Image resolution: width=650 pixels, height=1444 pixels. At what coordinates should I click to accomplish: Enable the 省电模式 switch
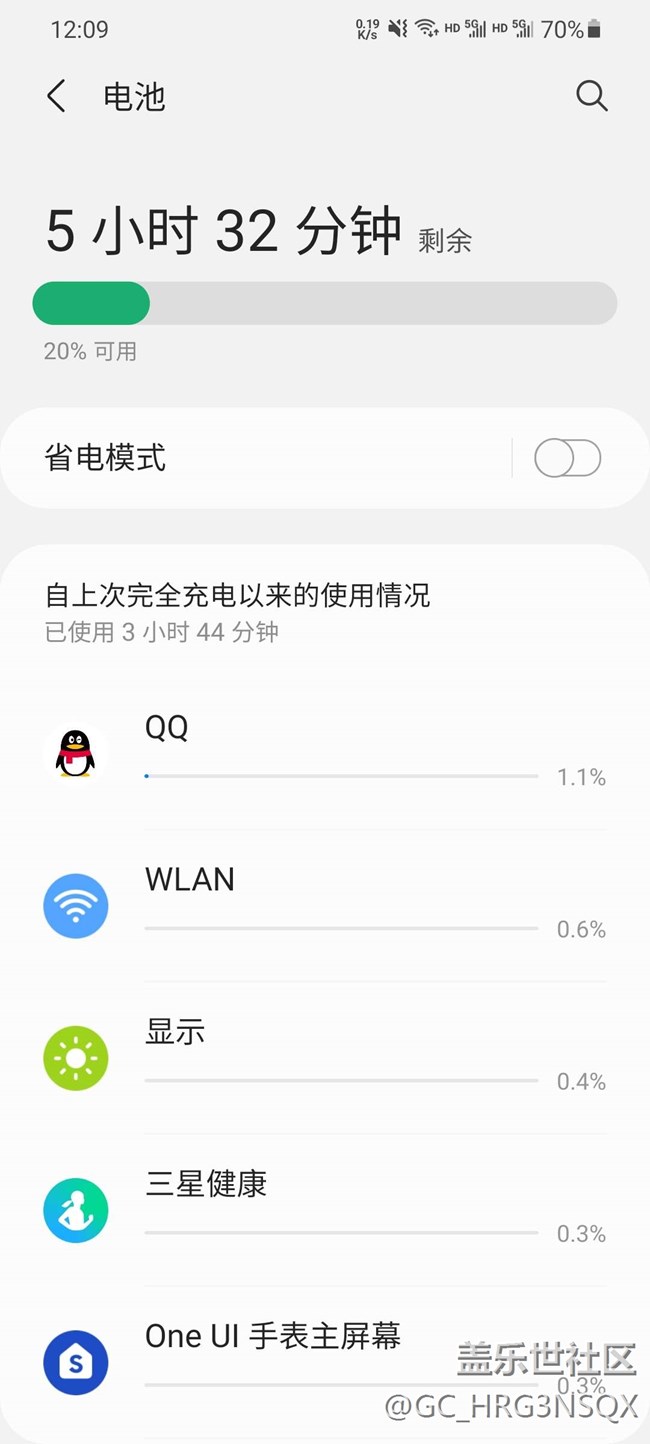[x=567, y=459]
